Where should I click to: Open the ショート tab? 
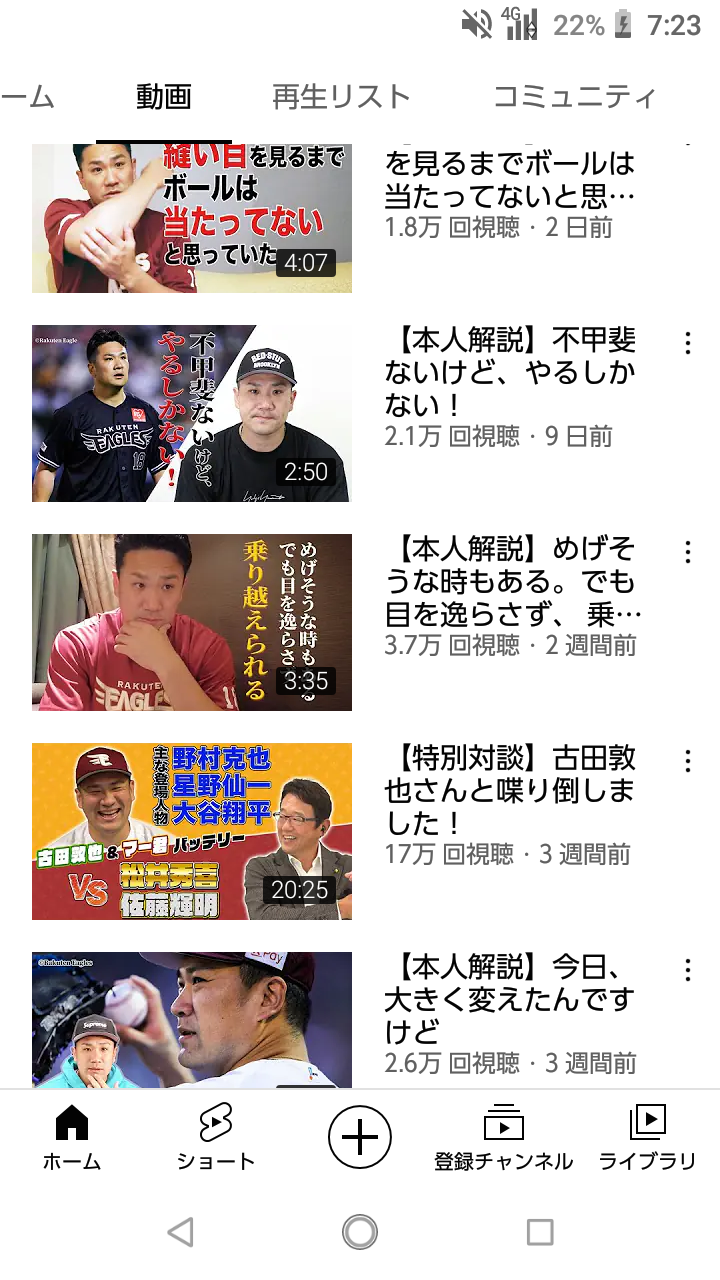[215, 1138]
